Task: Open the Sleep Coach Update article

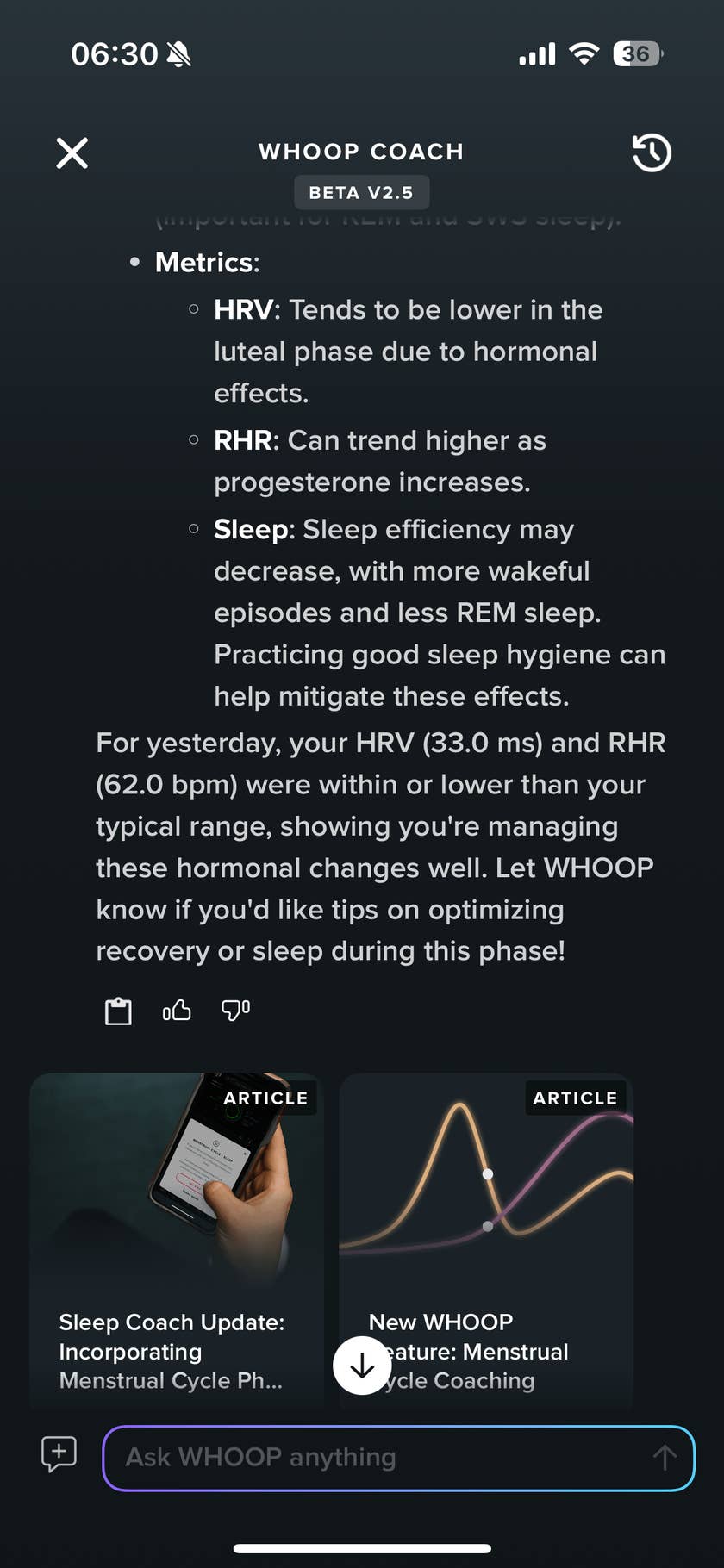Action: 174,1206
